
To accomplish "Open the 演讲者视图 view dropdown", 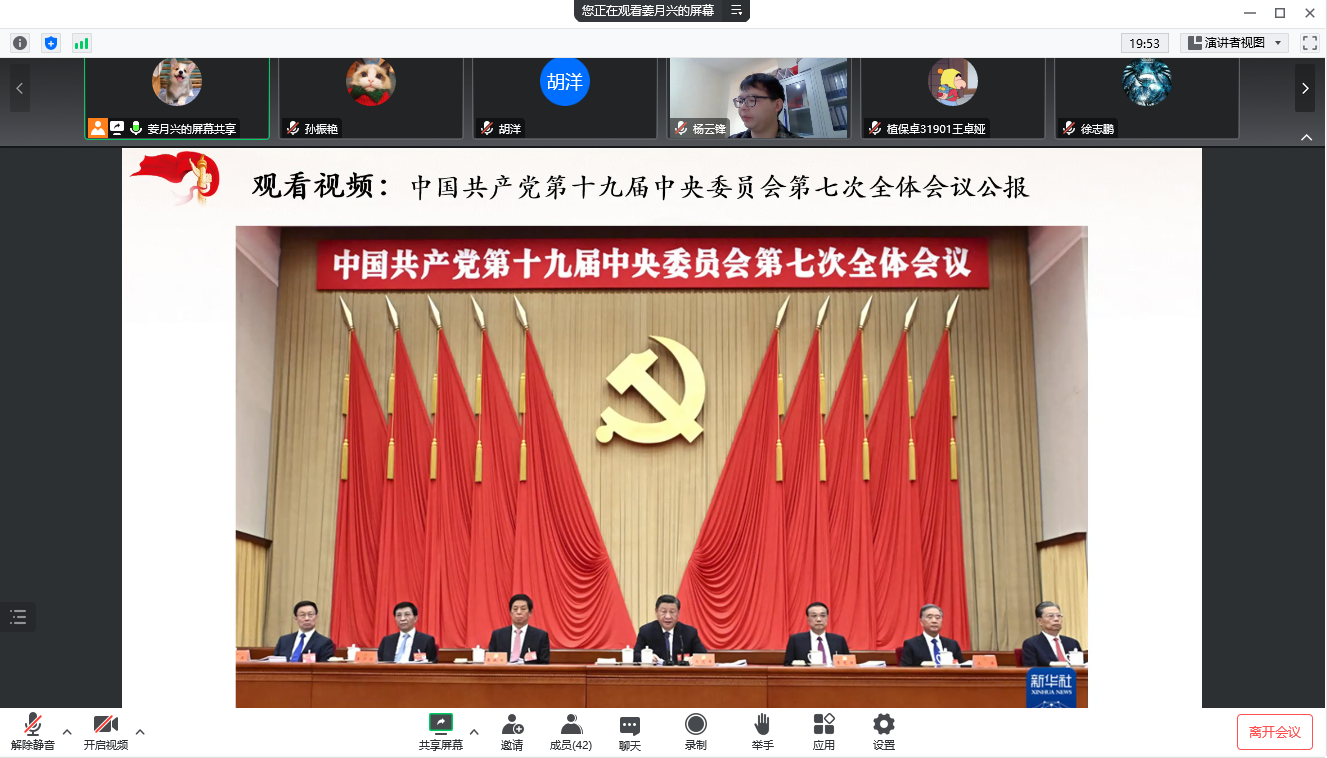I will coord(1234,43).
